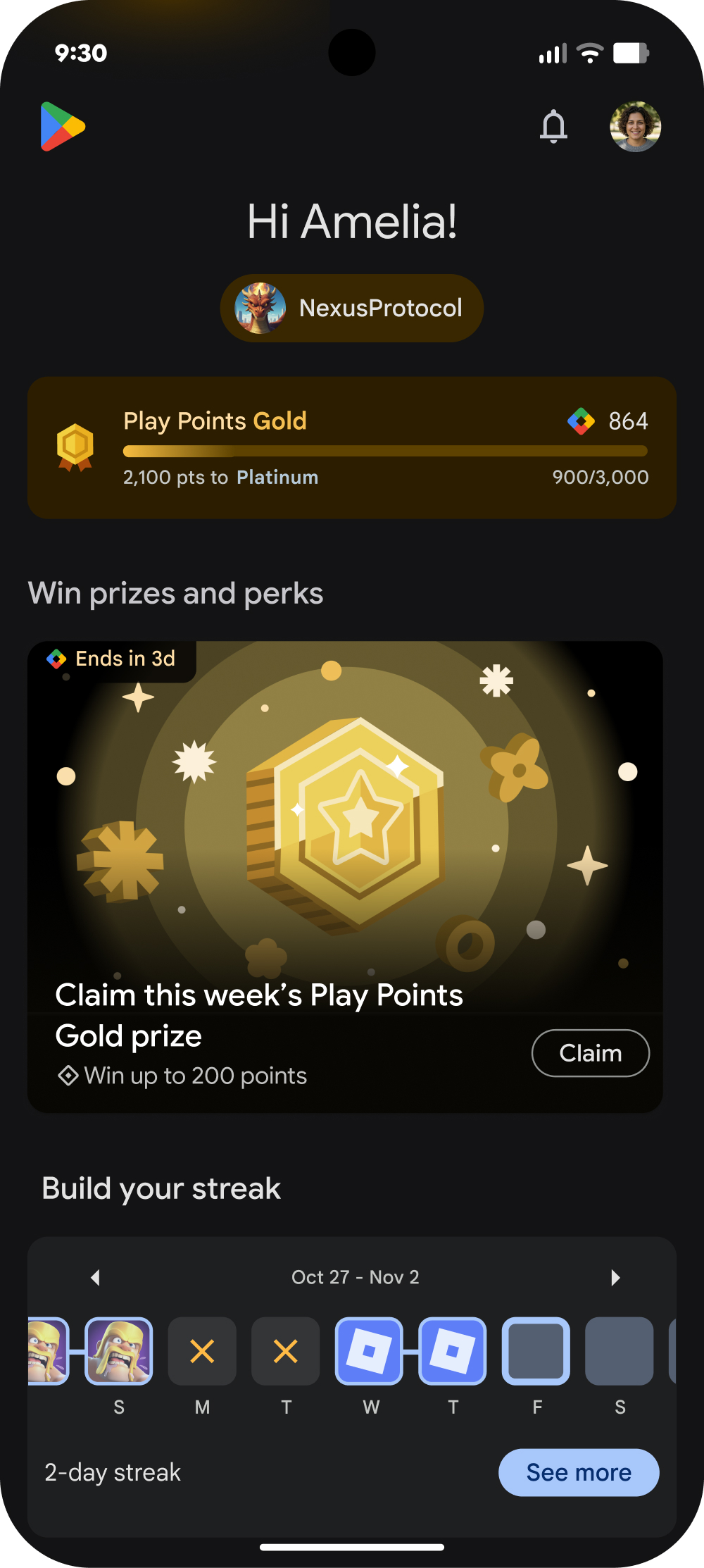Open the notifications bell

tap(553, 127)
